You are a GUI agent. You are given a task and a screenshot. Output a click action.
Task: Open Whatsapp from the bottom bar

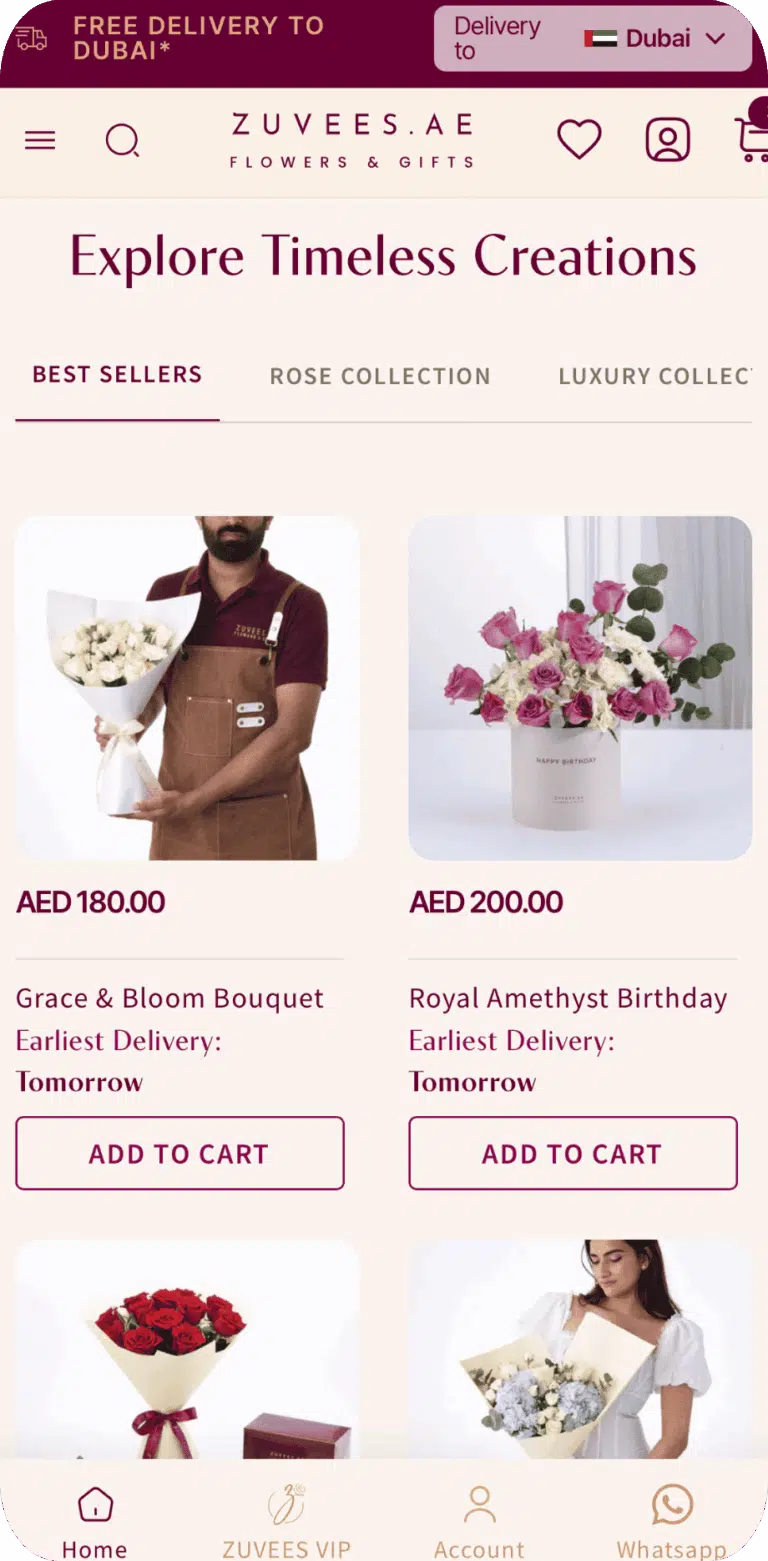671,1521
